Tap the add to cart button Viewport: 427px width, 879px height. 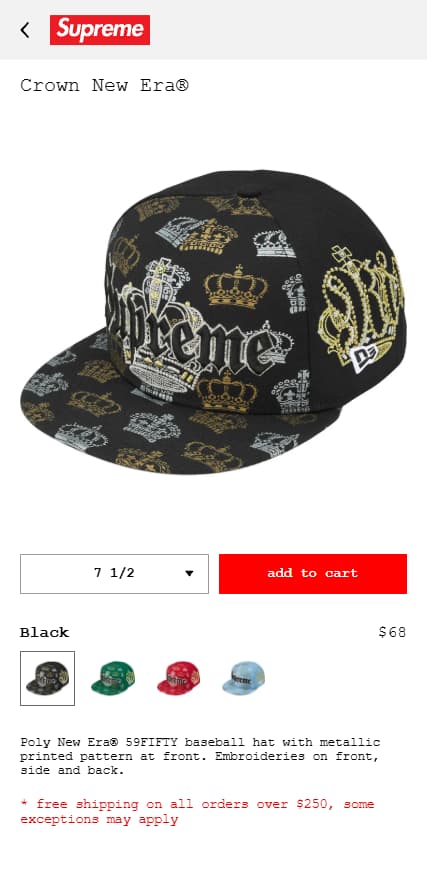click(x=313, y=573)
